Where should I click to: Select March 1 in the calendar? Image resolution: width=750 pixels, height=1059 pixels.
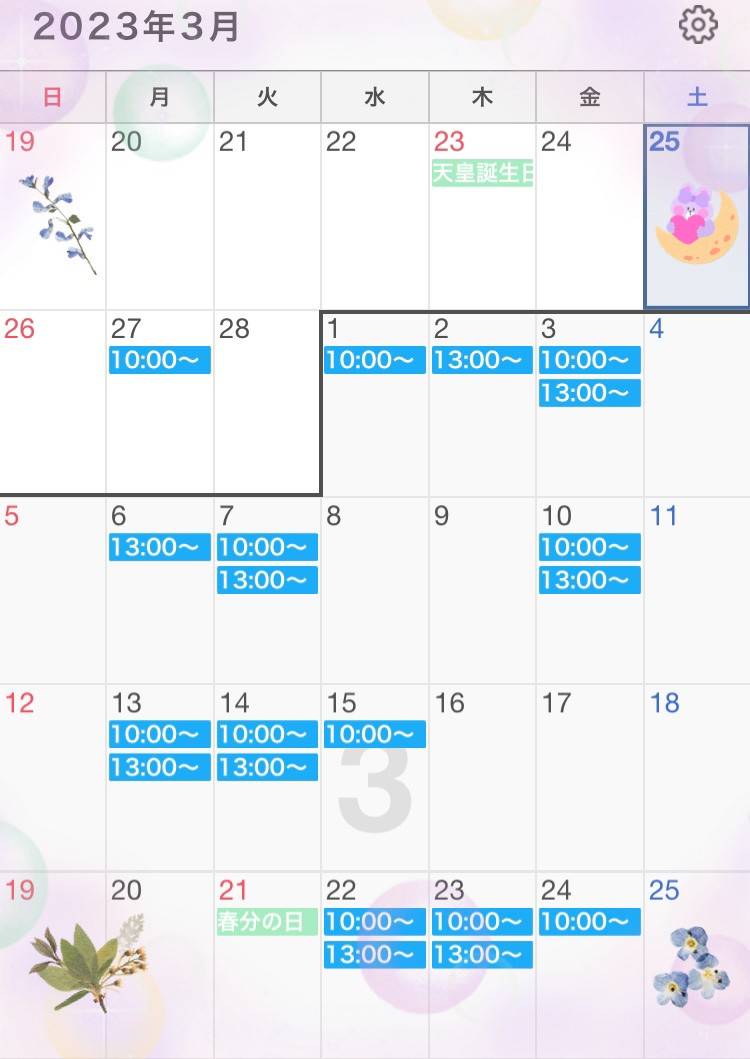pyautogui.click(x=375, y=420)
